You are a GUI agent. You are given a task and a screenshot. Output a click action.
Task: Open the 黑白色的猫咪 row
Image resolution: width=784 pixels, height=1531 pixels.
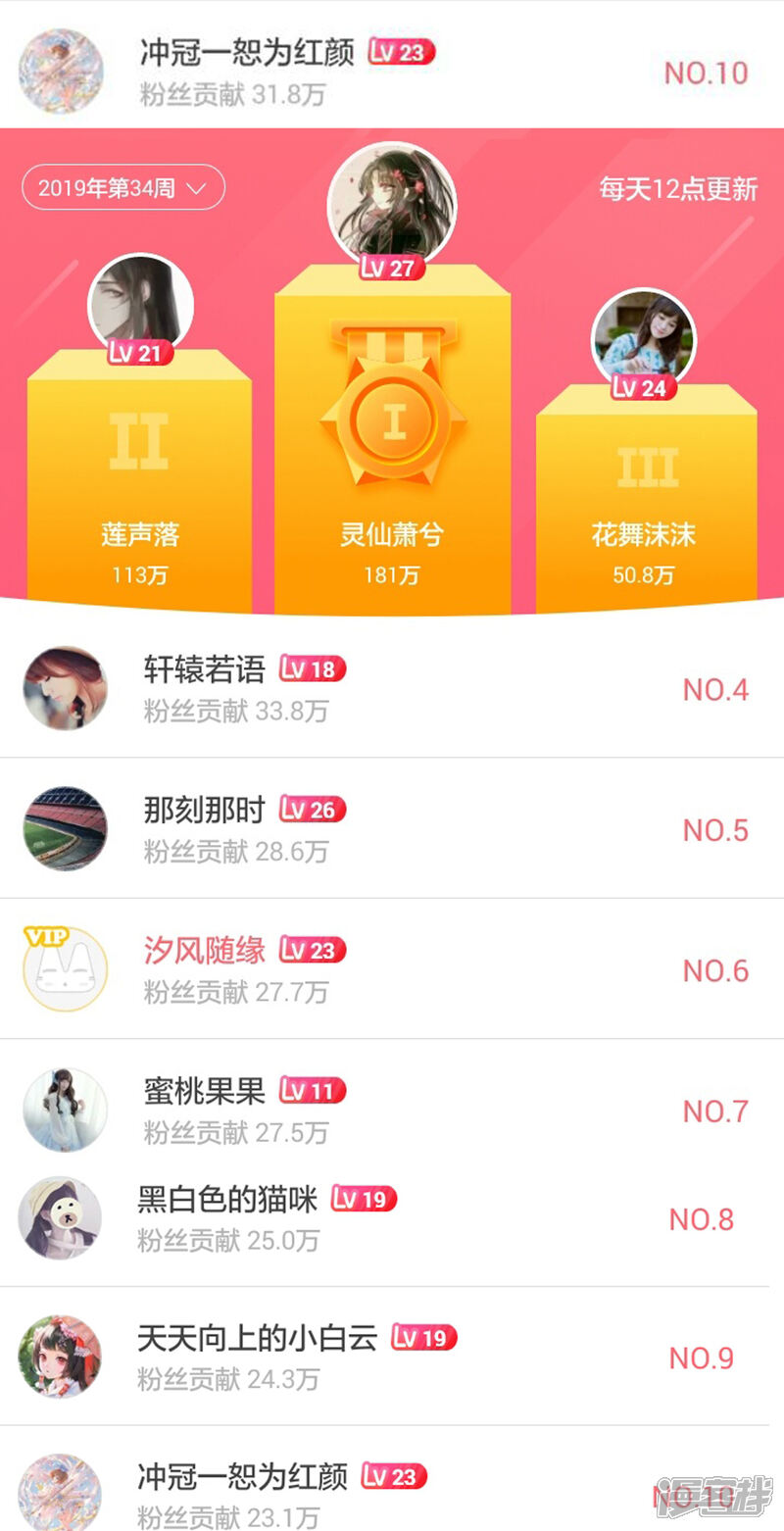click(392, 1218)
